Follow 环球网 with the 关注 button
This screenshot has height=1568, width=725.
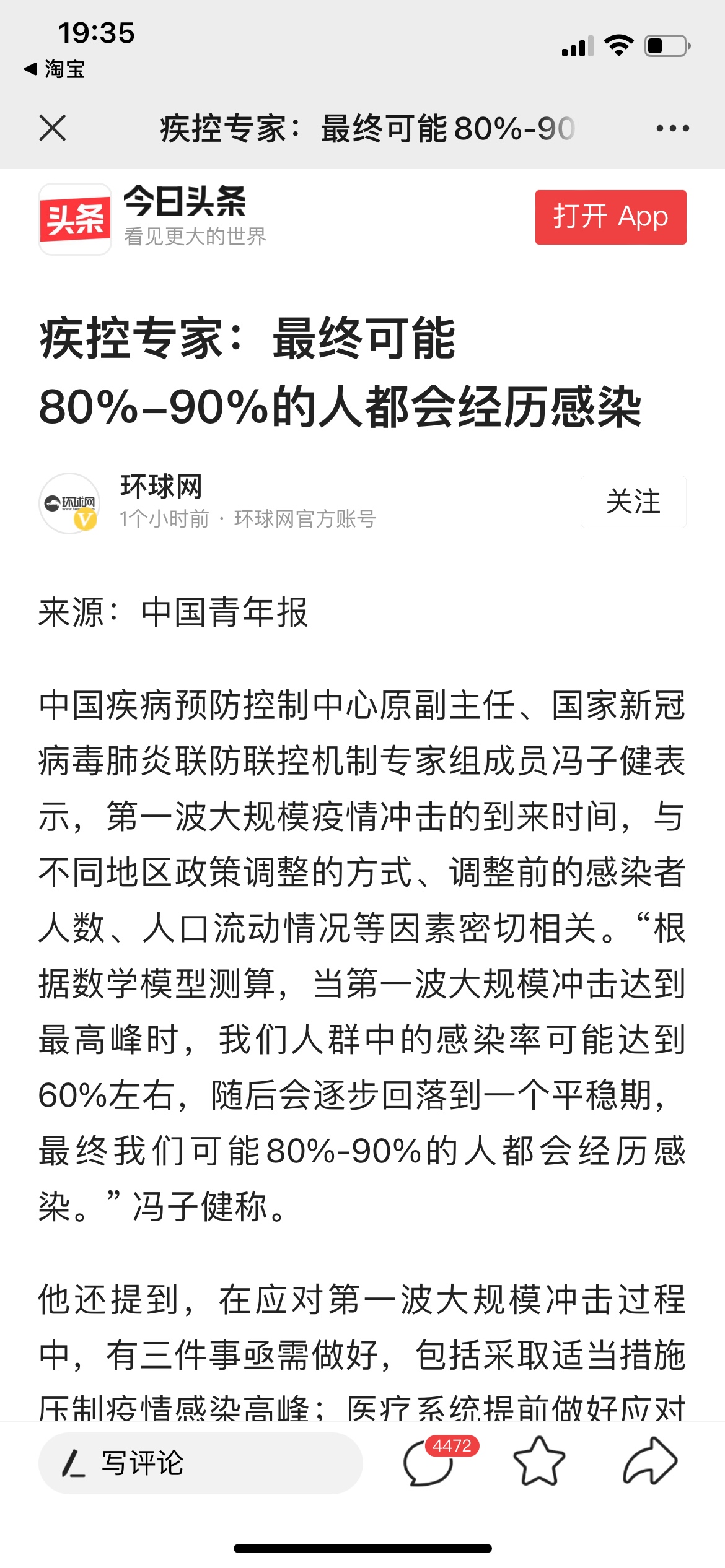tap(633, 502)
